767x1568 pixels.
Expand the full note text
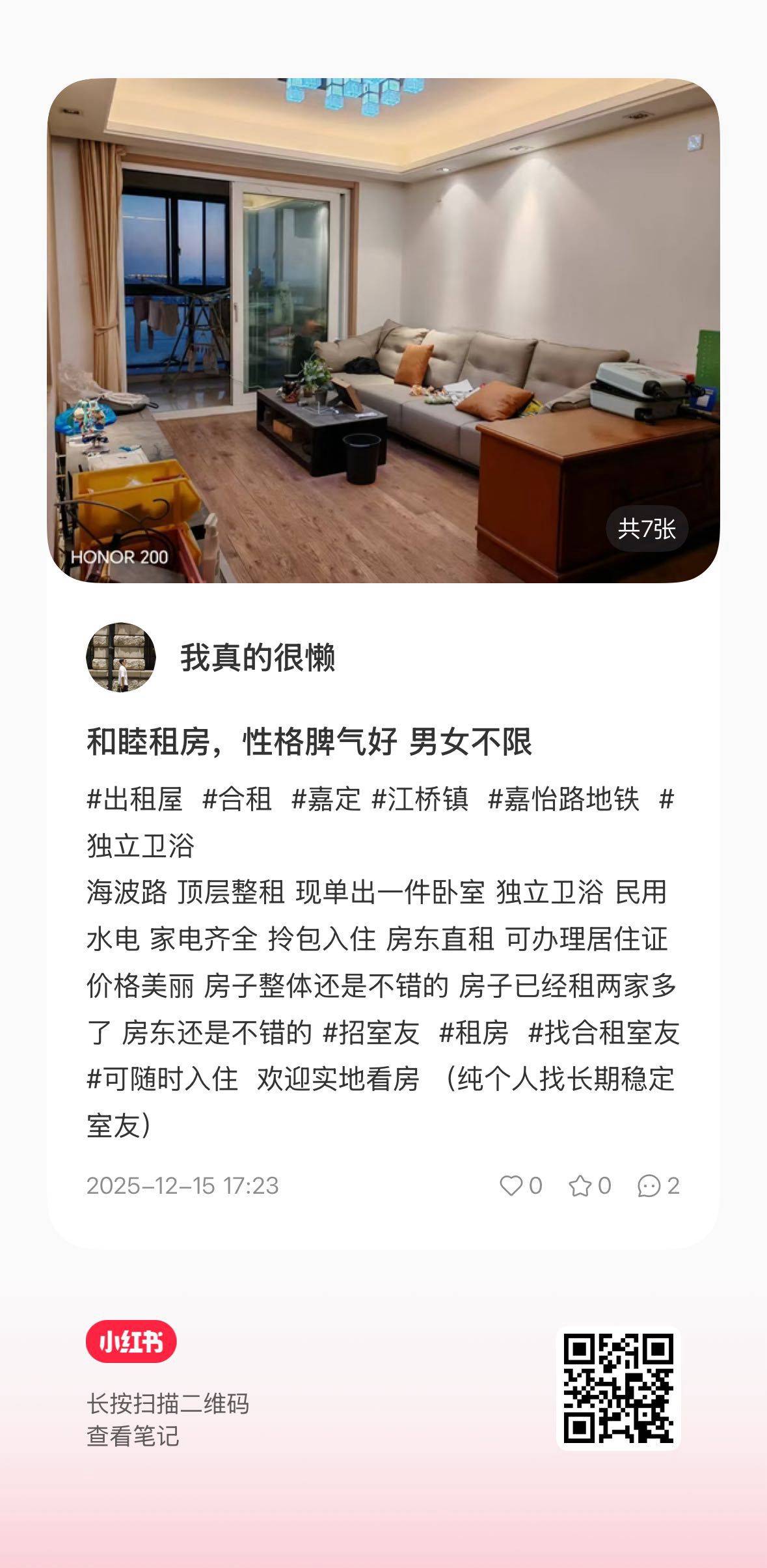(384, 976)
